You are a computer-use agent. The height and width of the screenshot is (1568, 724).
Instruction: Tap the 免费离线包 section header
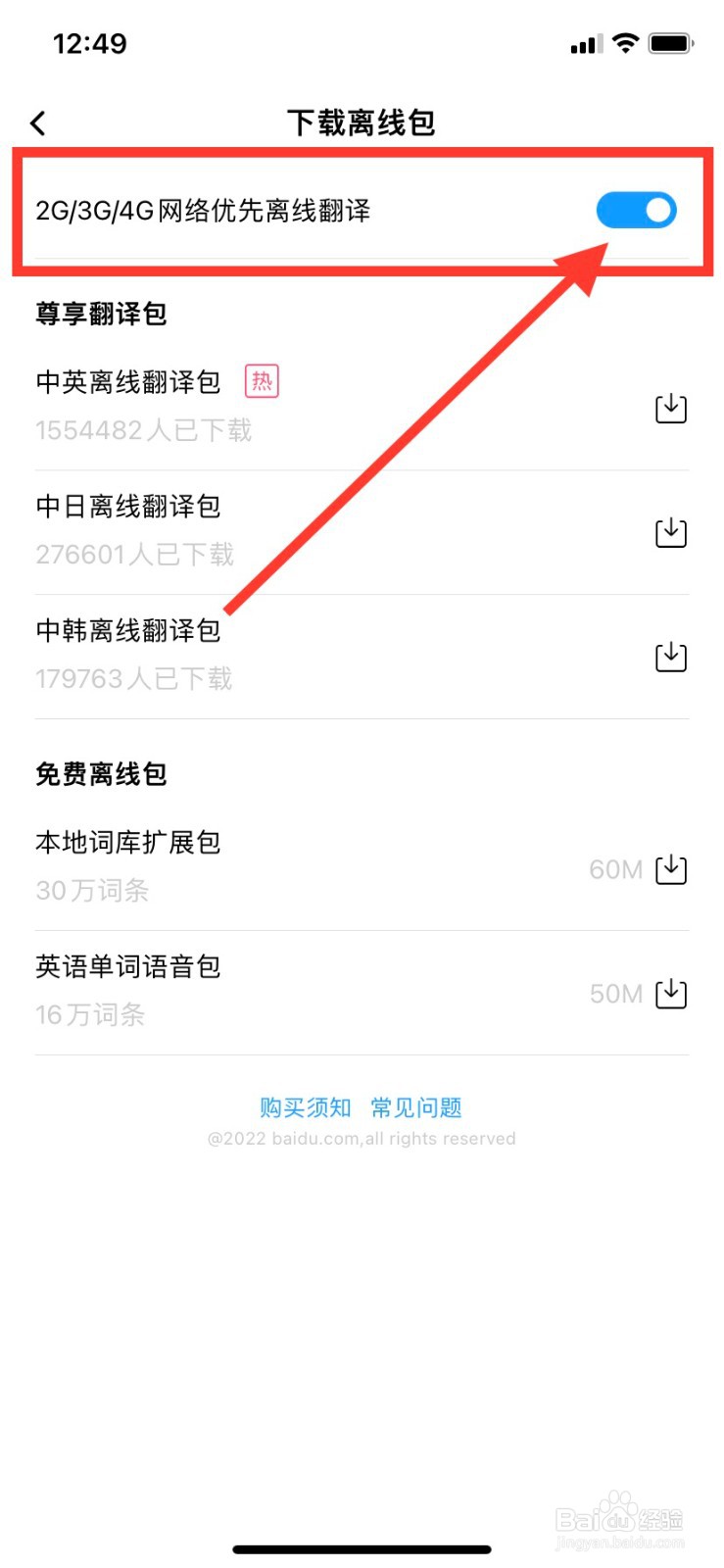point(101,773)
